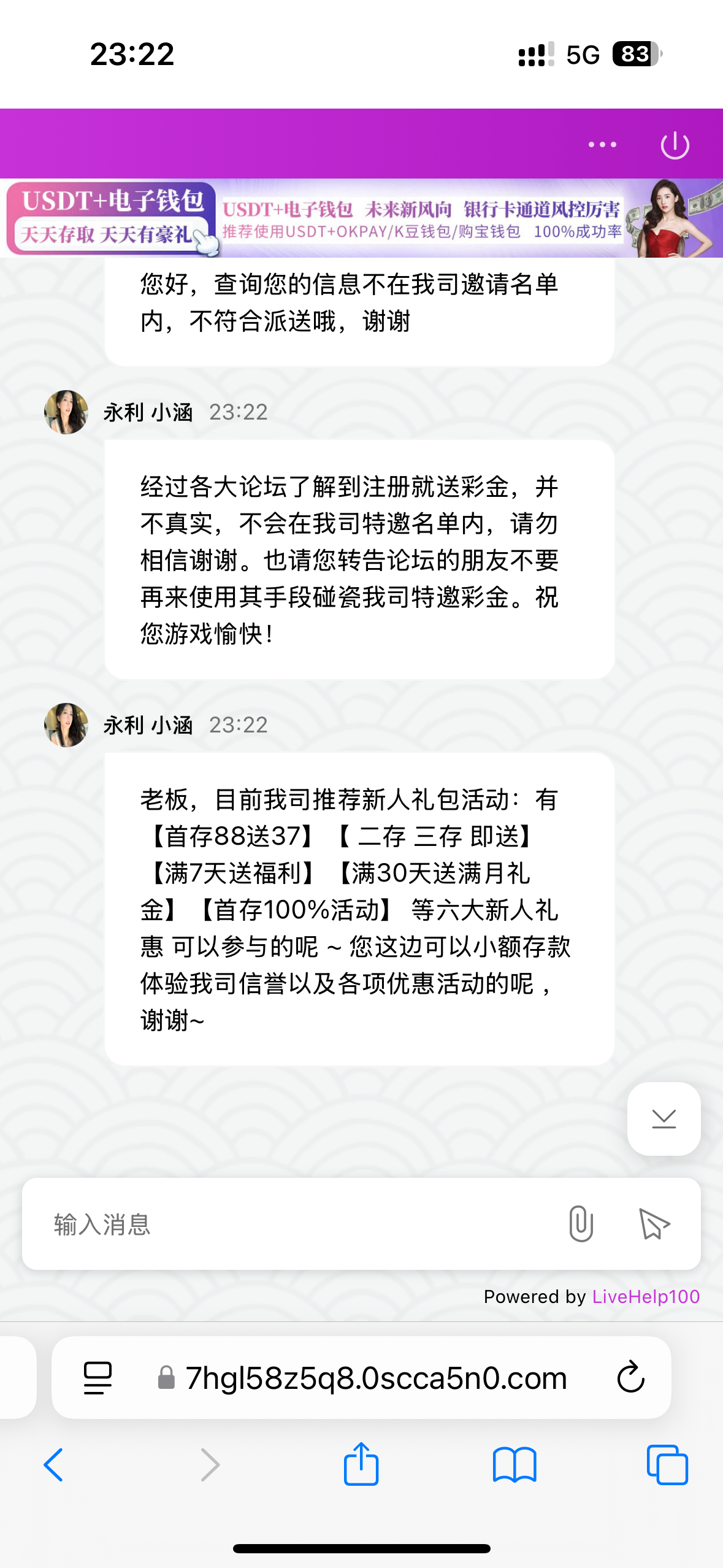Focus the message input field
723x1568 pixels.
point(294,1224)
